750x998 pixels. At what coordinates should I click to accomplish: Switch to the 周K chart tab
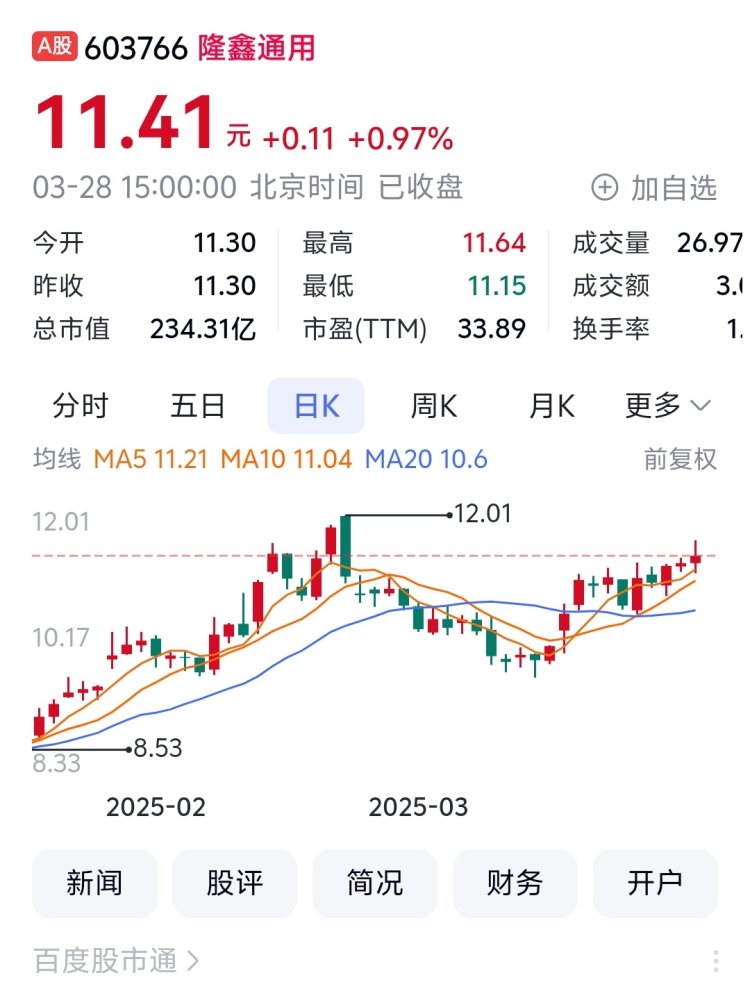coord(433,406)
